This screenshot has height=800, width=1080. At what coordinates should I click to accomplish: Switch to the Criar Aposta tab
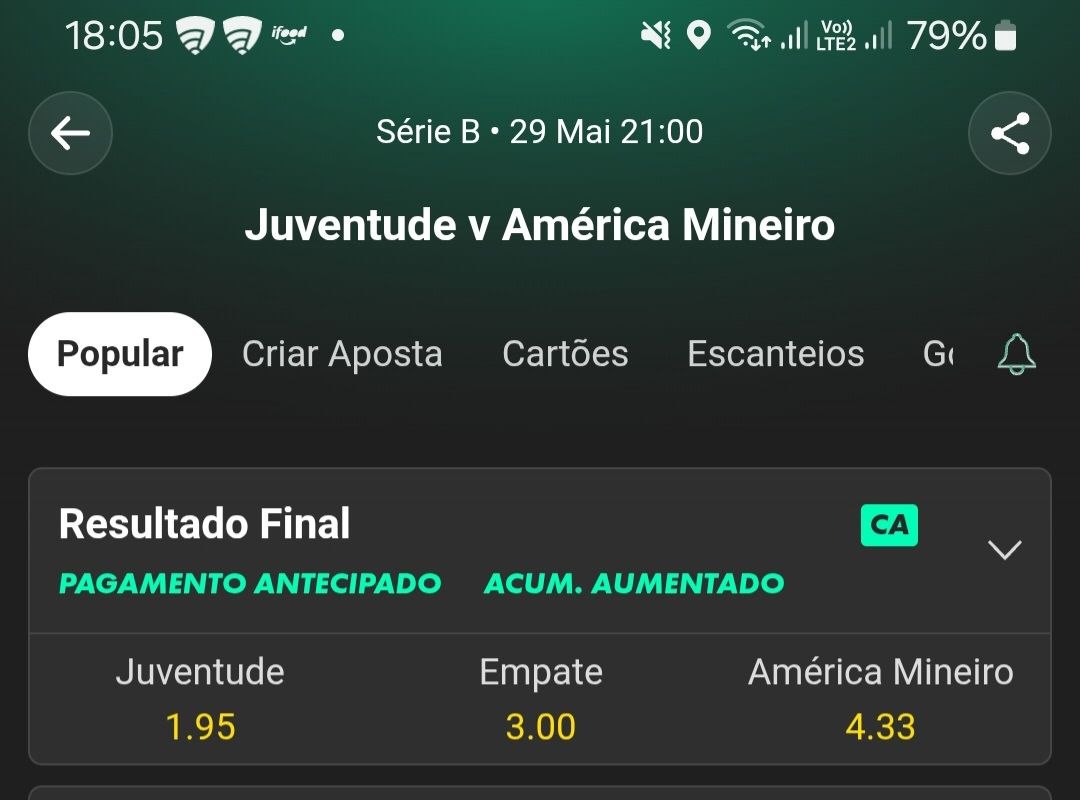342,354
